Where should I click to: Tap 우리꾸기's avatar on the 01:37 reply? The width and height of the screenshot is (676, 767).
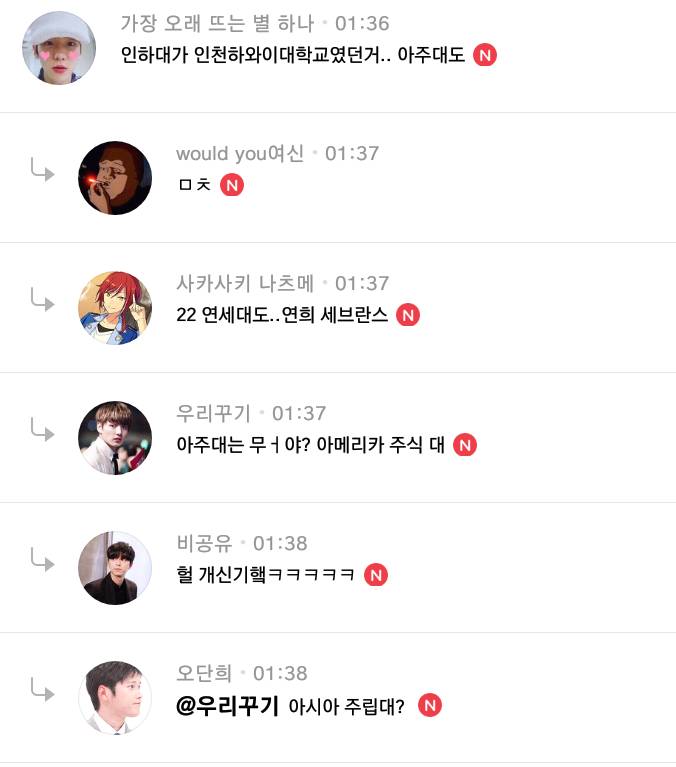point(115,438)
